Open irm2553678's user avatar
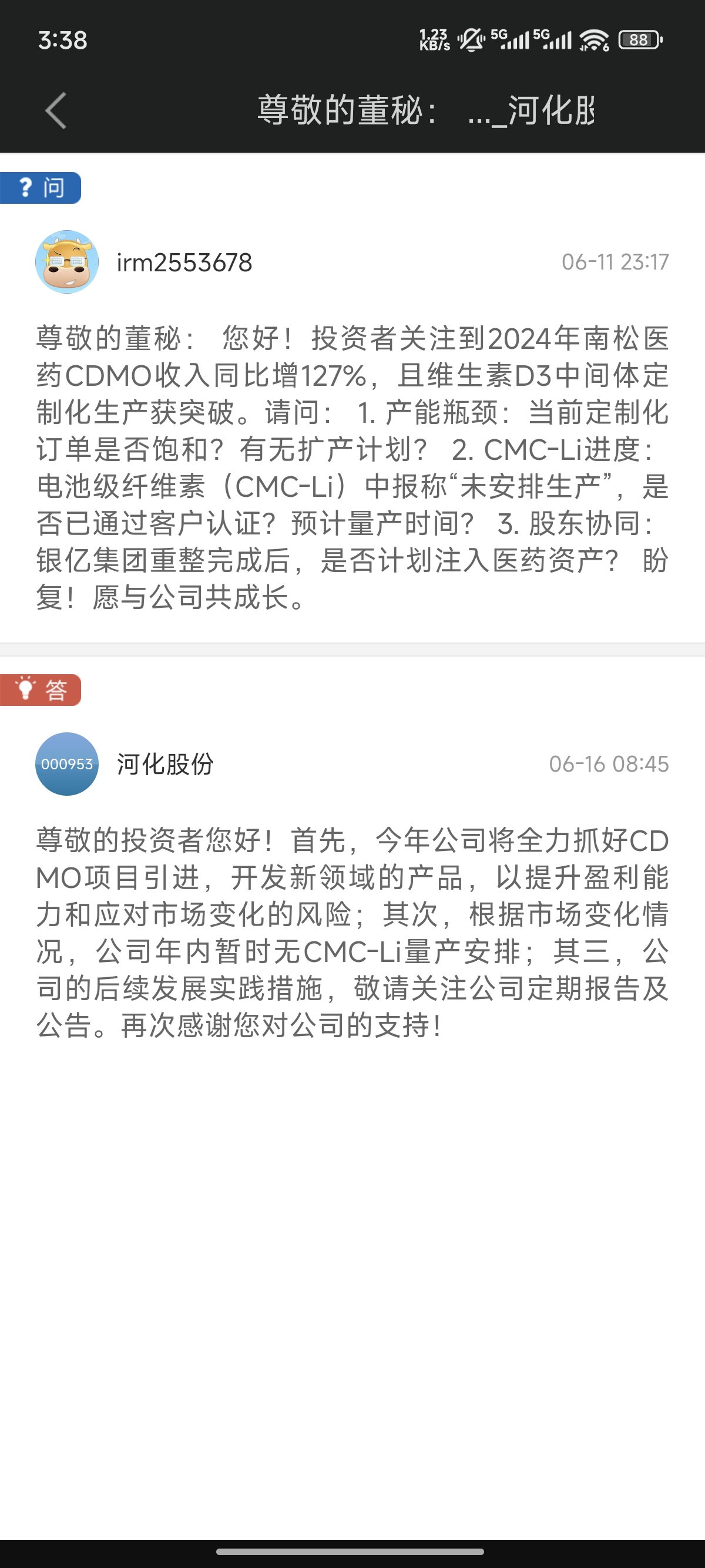Screen dimensions: 705x1568 [67, 262]
